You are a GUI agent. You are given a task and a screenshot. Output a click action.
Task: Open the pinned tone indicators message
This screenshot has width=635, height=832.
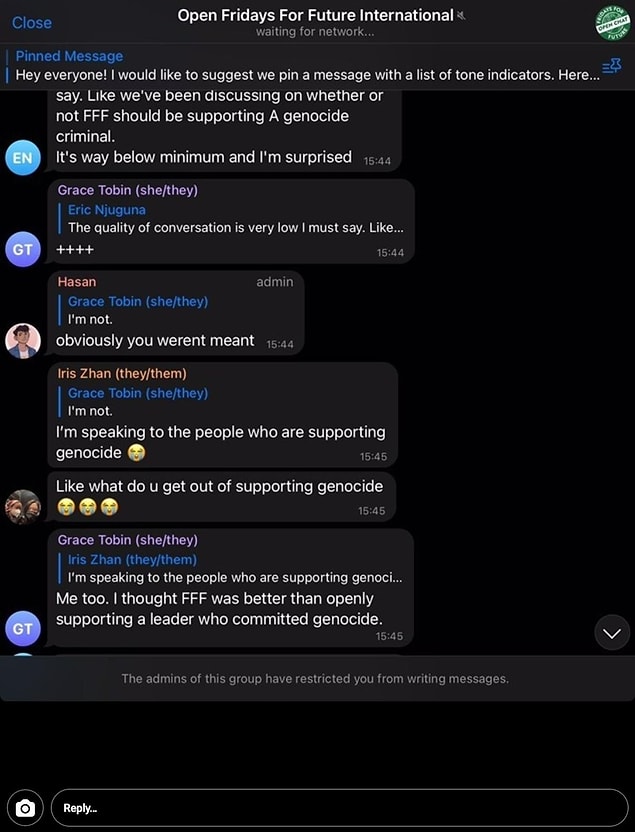(x=300, y=66)
